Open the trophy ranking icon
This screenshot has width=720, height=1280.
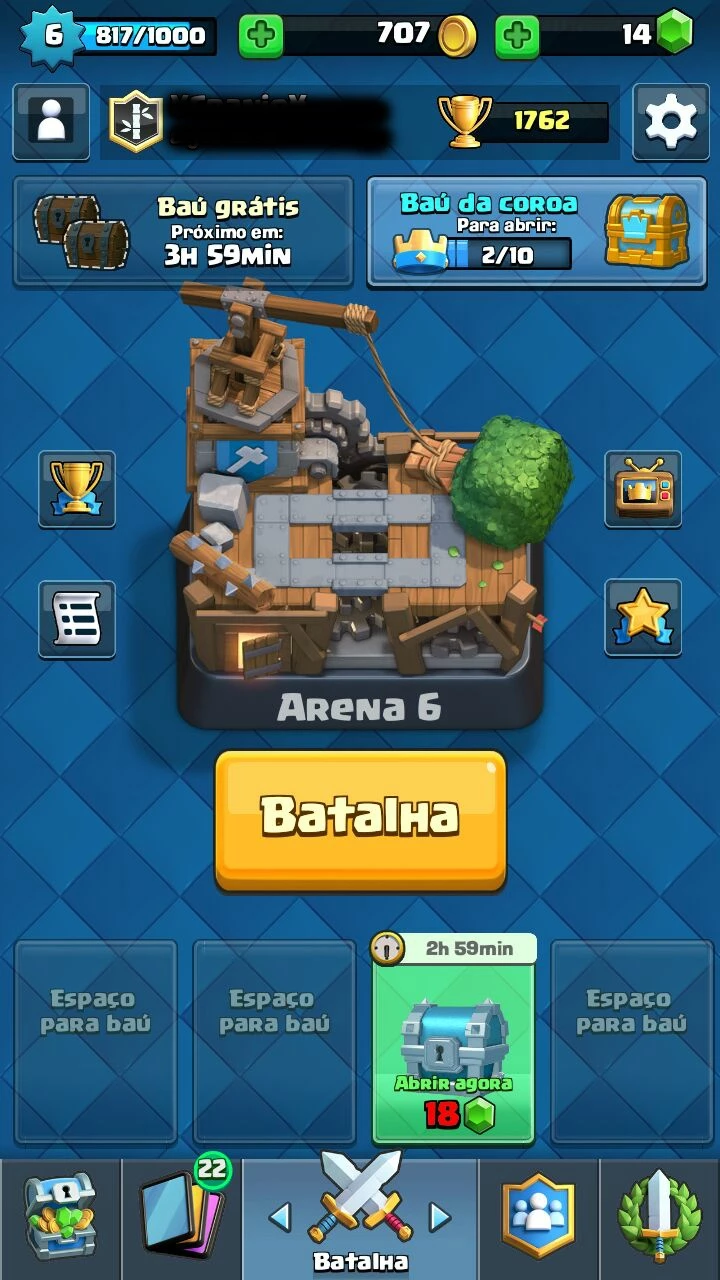point(77,489)
